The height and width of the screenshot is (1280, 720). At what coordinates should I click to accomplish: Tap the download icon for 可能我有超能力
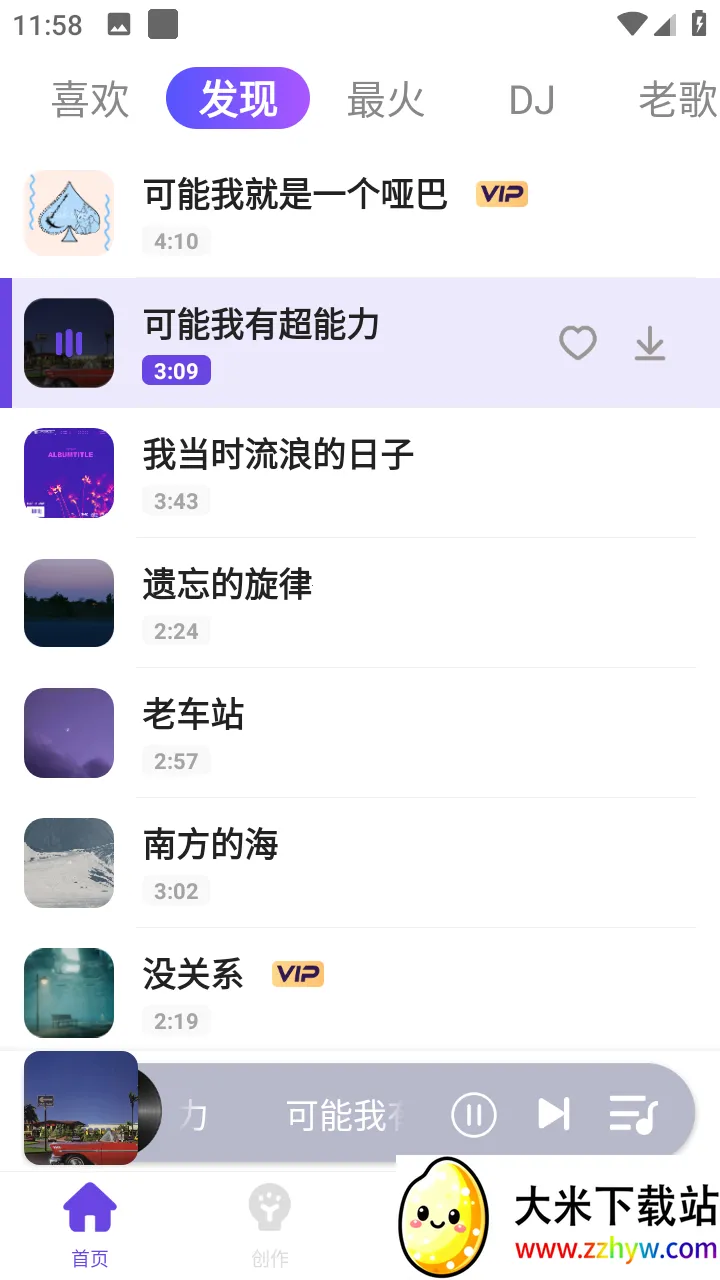click(x=650, y=343)
